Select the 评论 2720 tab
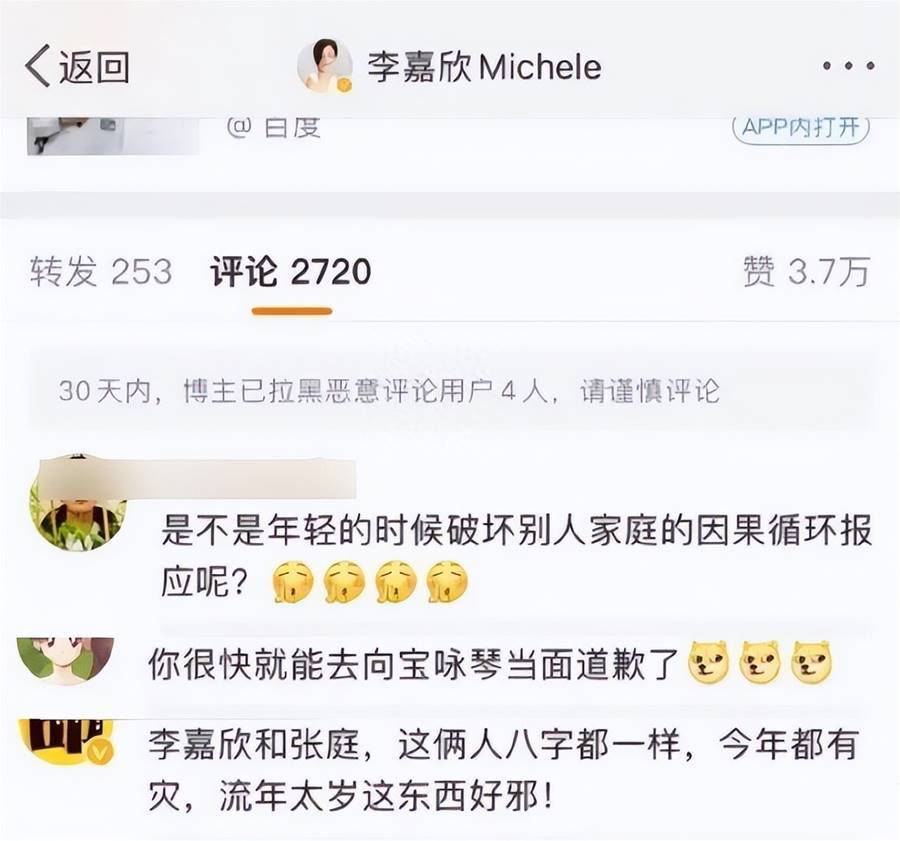 point(291,272)
